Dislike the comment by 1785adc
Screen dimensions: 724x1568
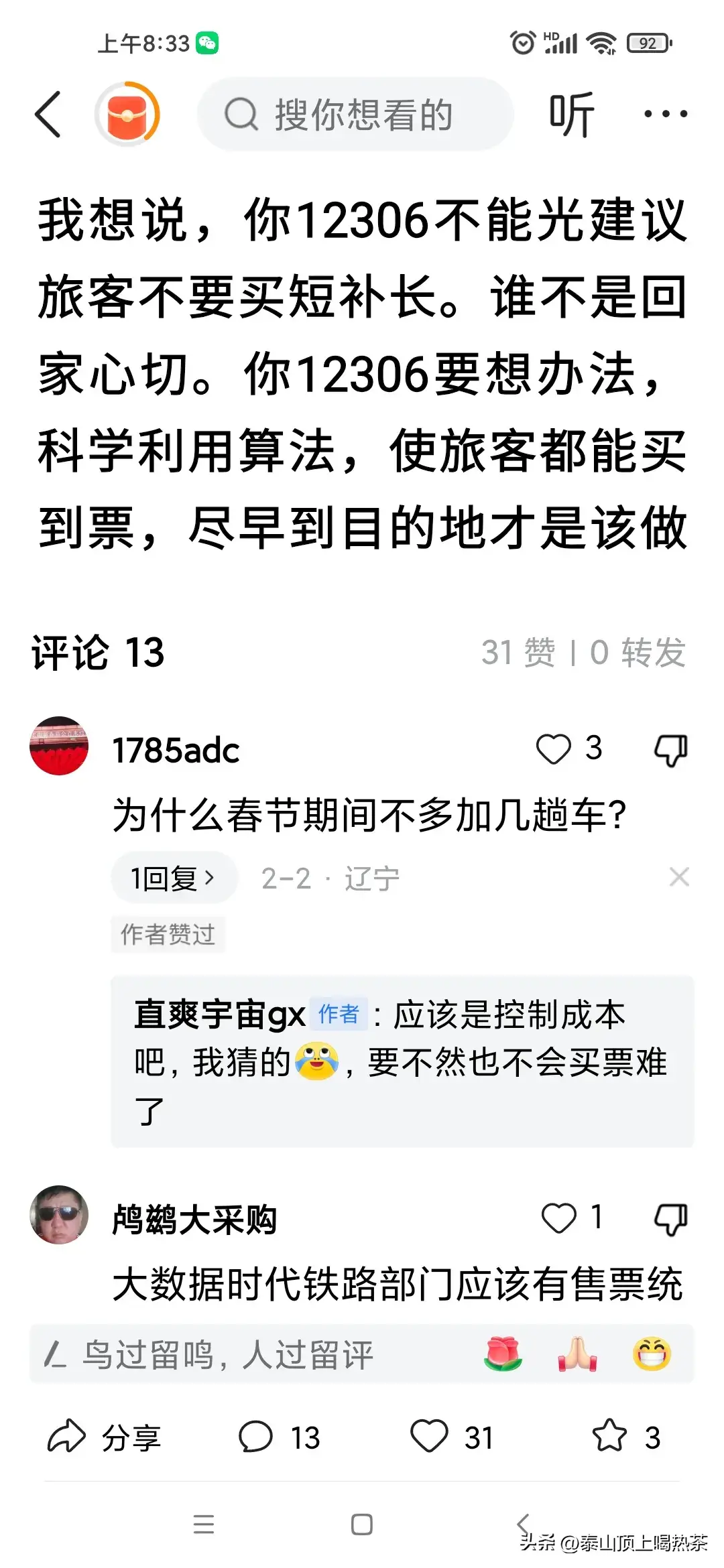(x=671, y=750)
